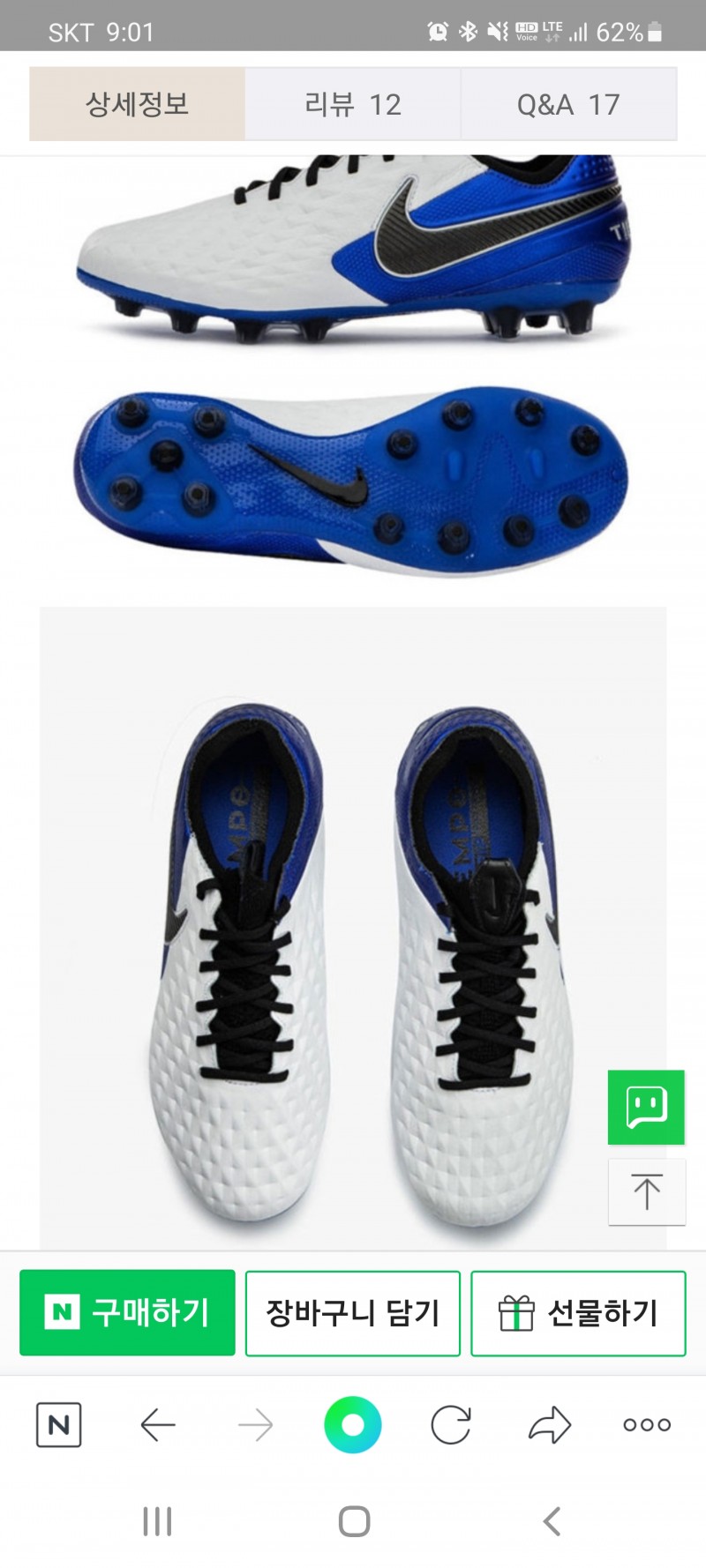Open the browser's three-dot more menu
The height and width of the screenshot is (1568, 706).
[647, 1424]
